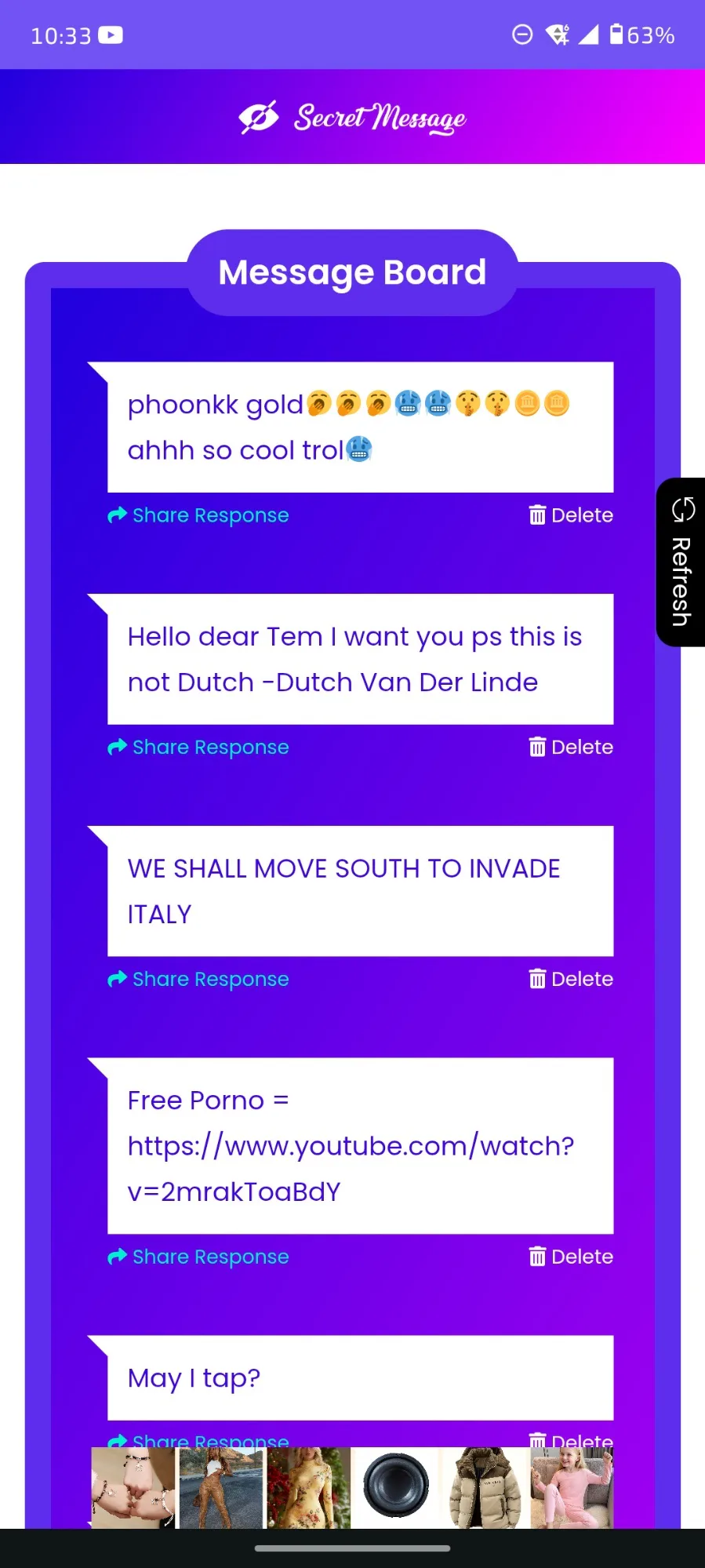Refresh the message board

click(681, 562)
